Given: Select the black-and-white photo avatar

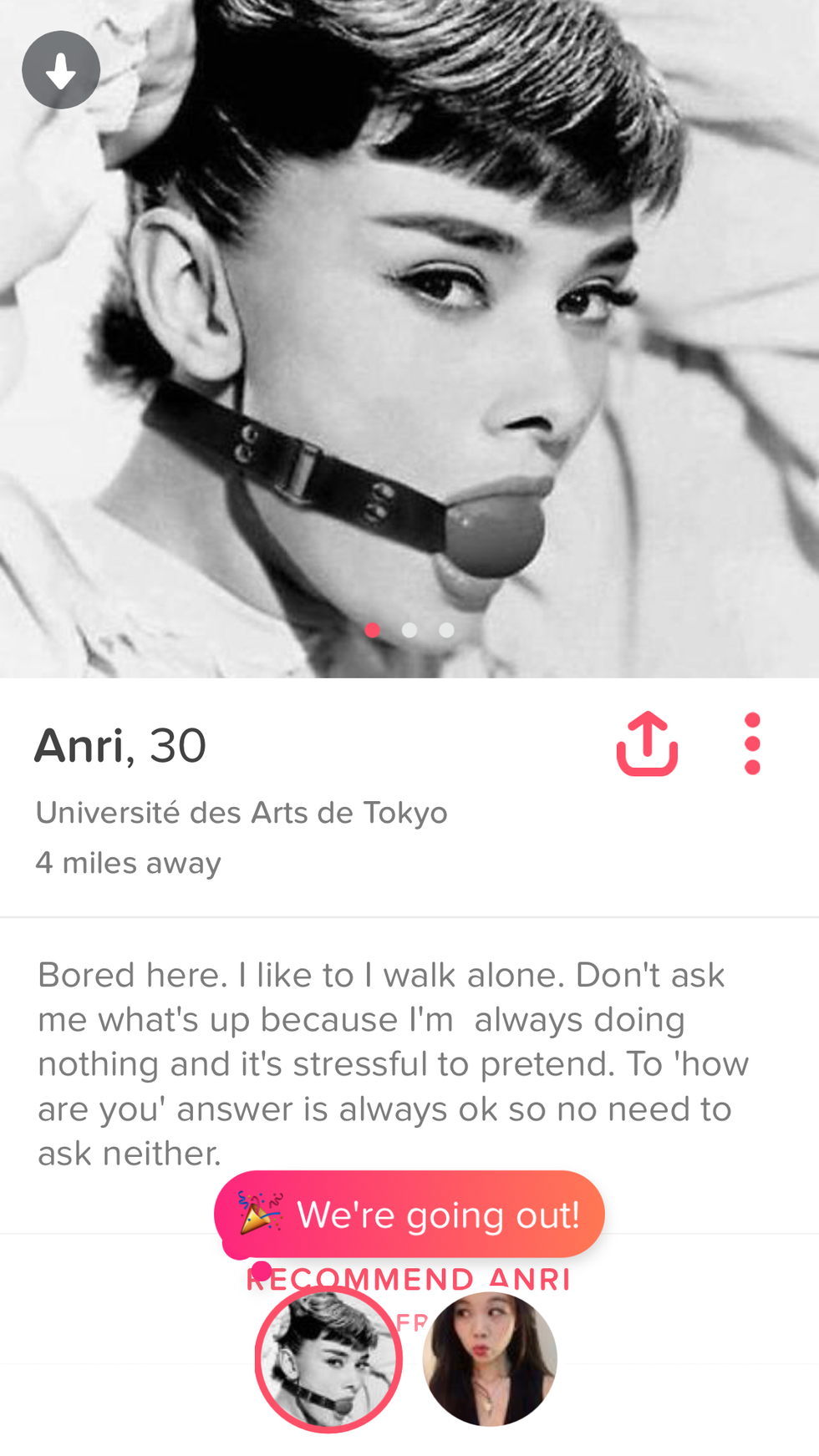Looking at the screenshot, I should 328,1359.
